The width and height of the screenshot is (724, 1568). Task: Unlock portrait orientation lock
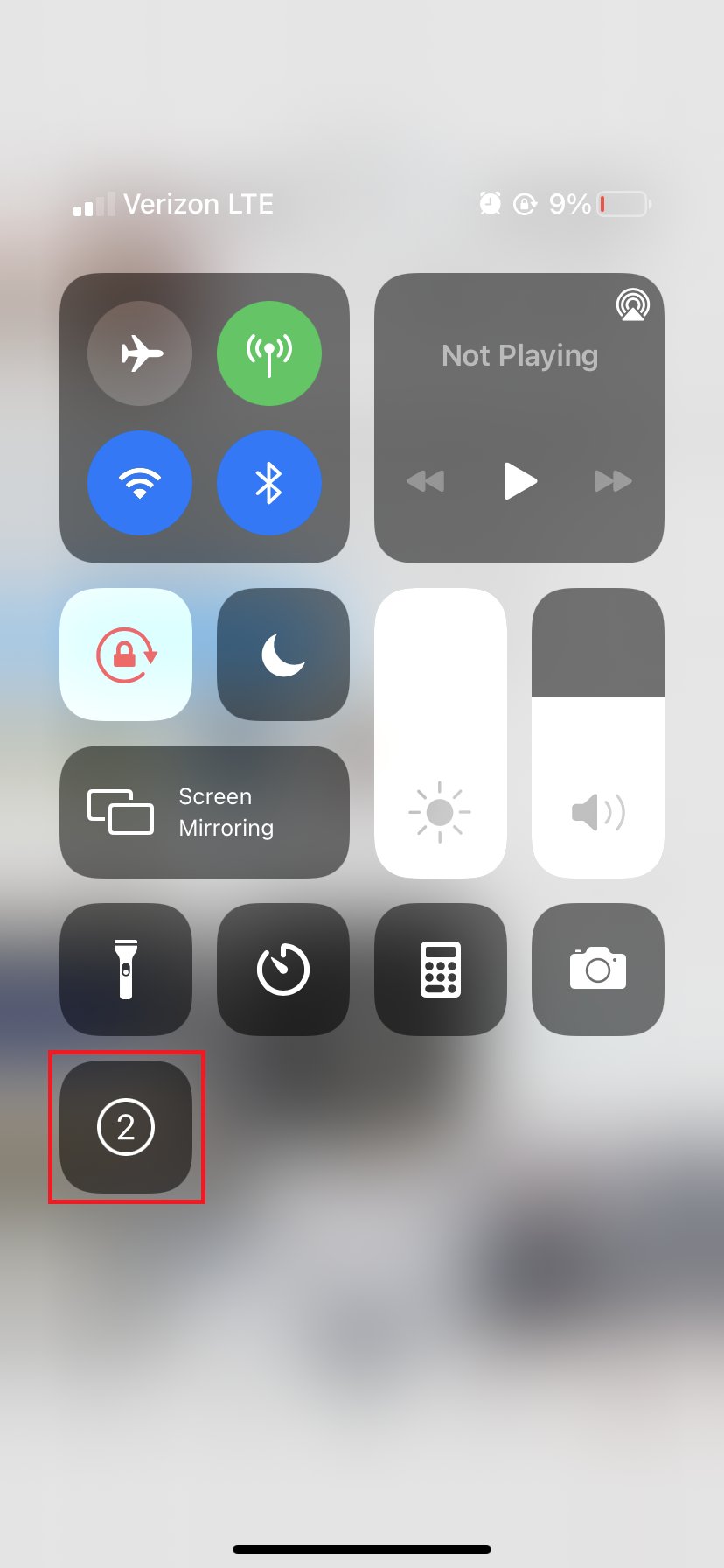[x=126, y=654]
